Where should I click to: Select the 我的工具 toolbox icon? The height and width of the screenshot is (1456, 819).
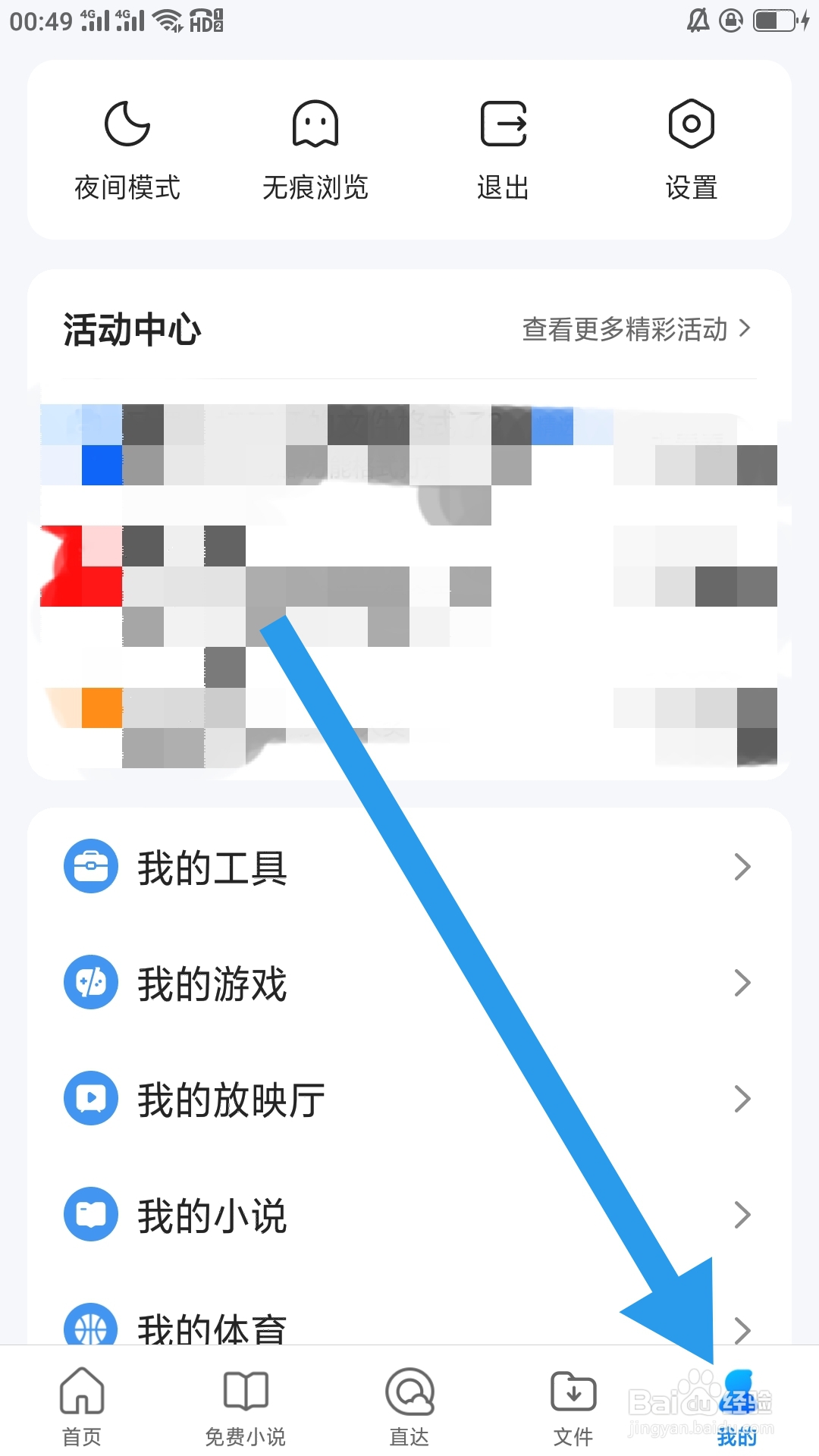tap(90, 865)
